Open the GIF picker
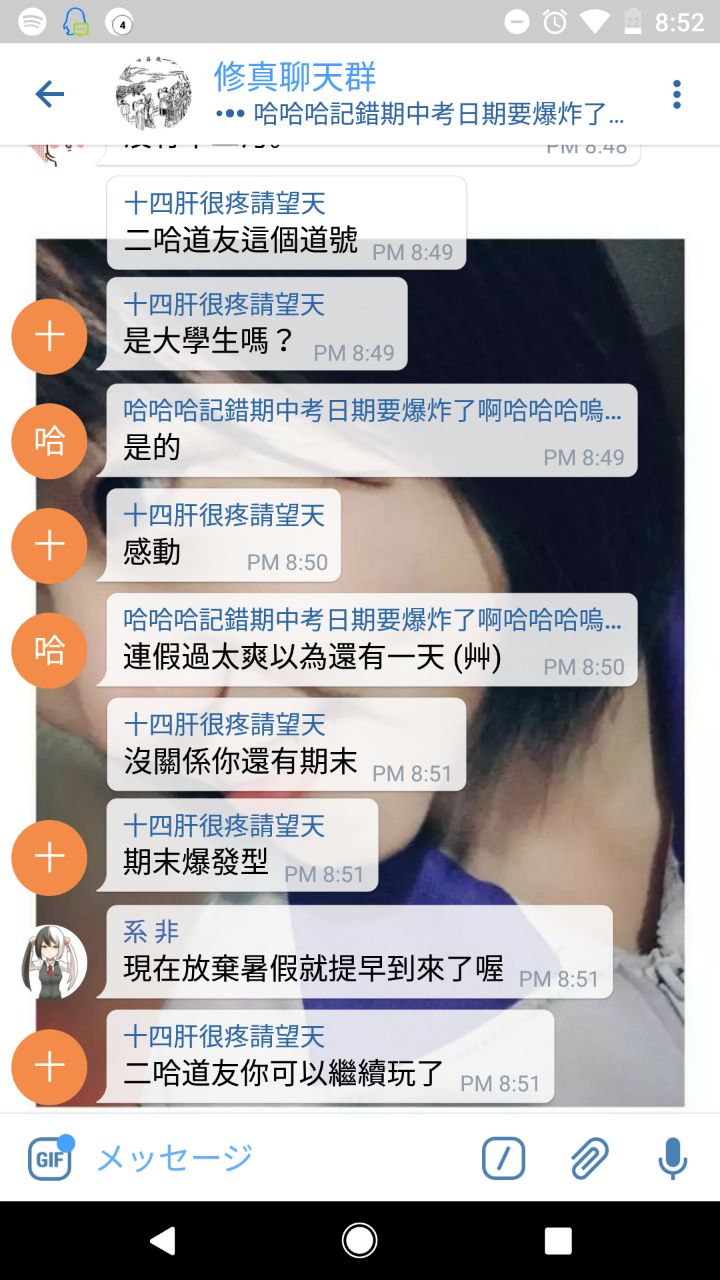The image size is (720, 1280). point(50,1158)
